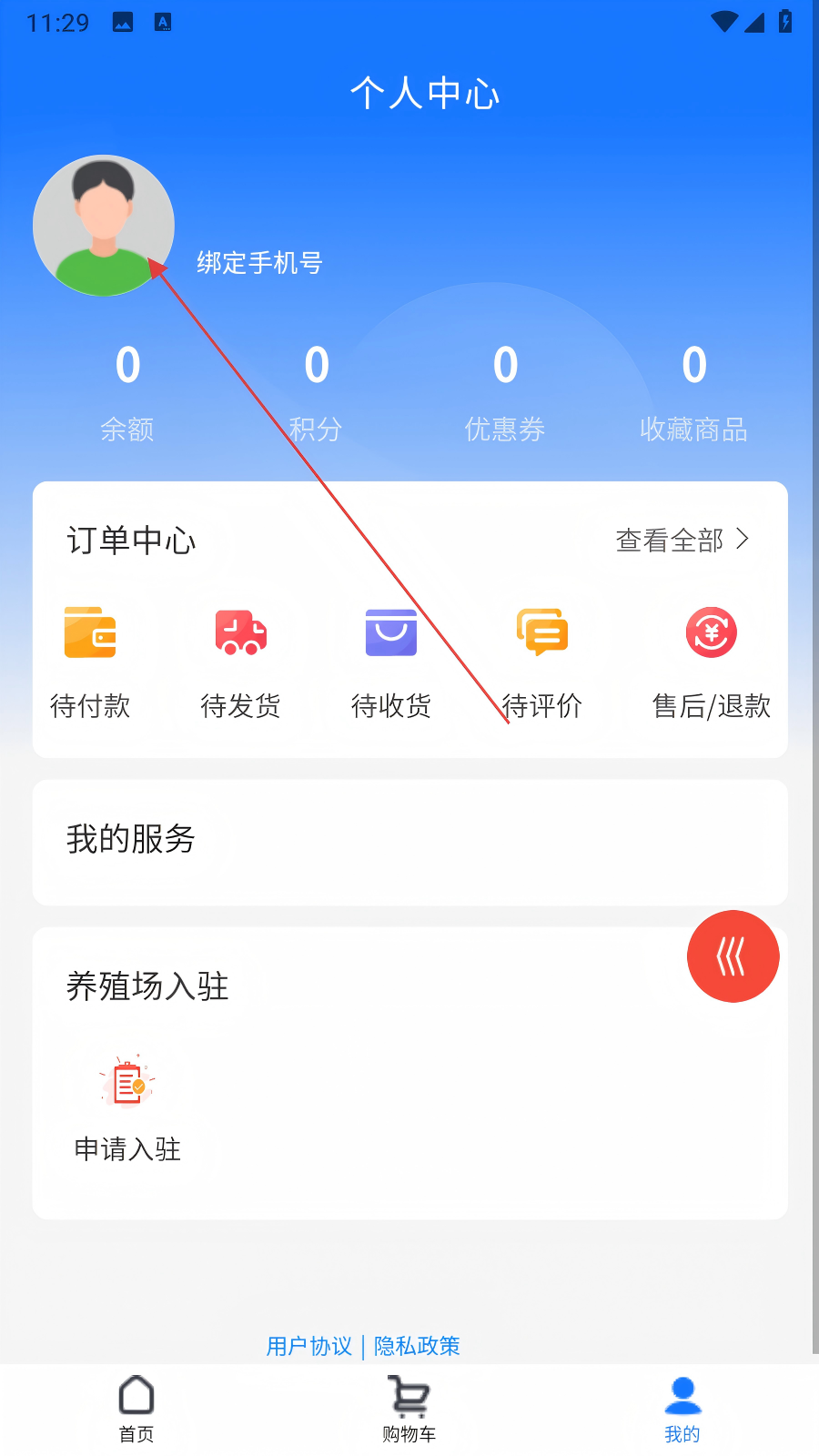Tap the profile avatar picture
Viewport: 819px width, 1456px height.
104,226
